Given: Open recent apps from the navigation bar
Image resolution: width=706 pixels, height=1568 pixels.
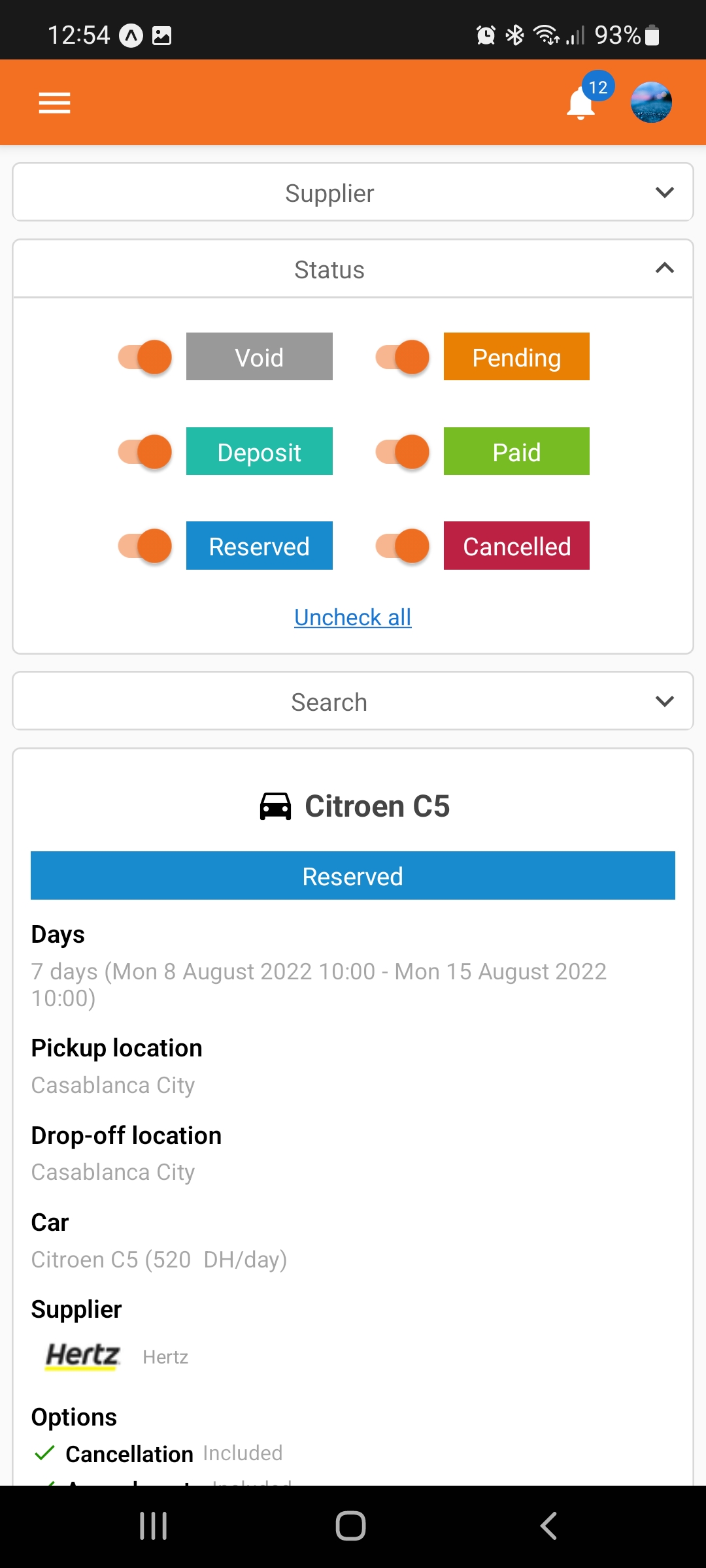Looking at the screenshot, I should (x=154, y=1526).
